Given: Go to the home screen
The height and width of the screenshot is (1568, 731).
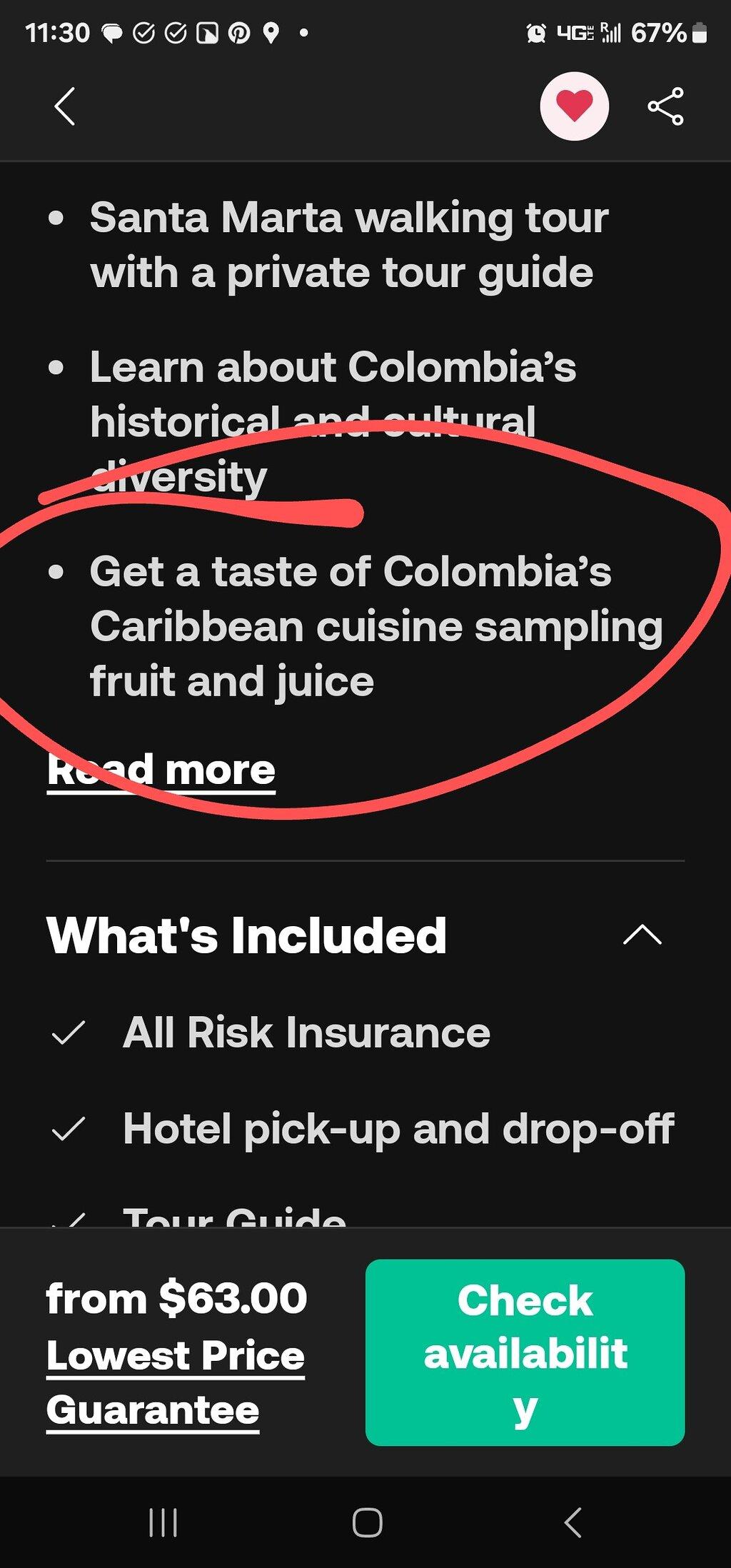Looking at the screenshot, I should (x=367, y=1523).
